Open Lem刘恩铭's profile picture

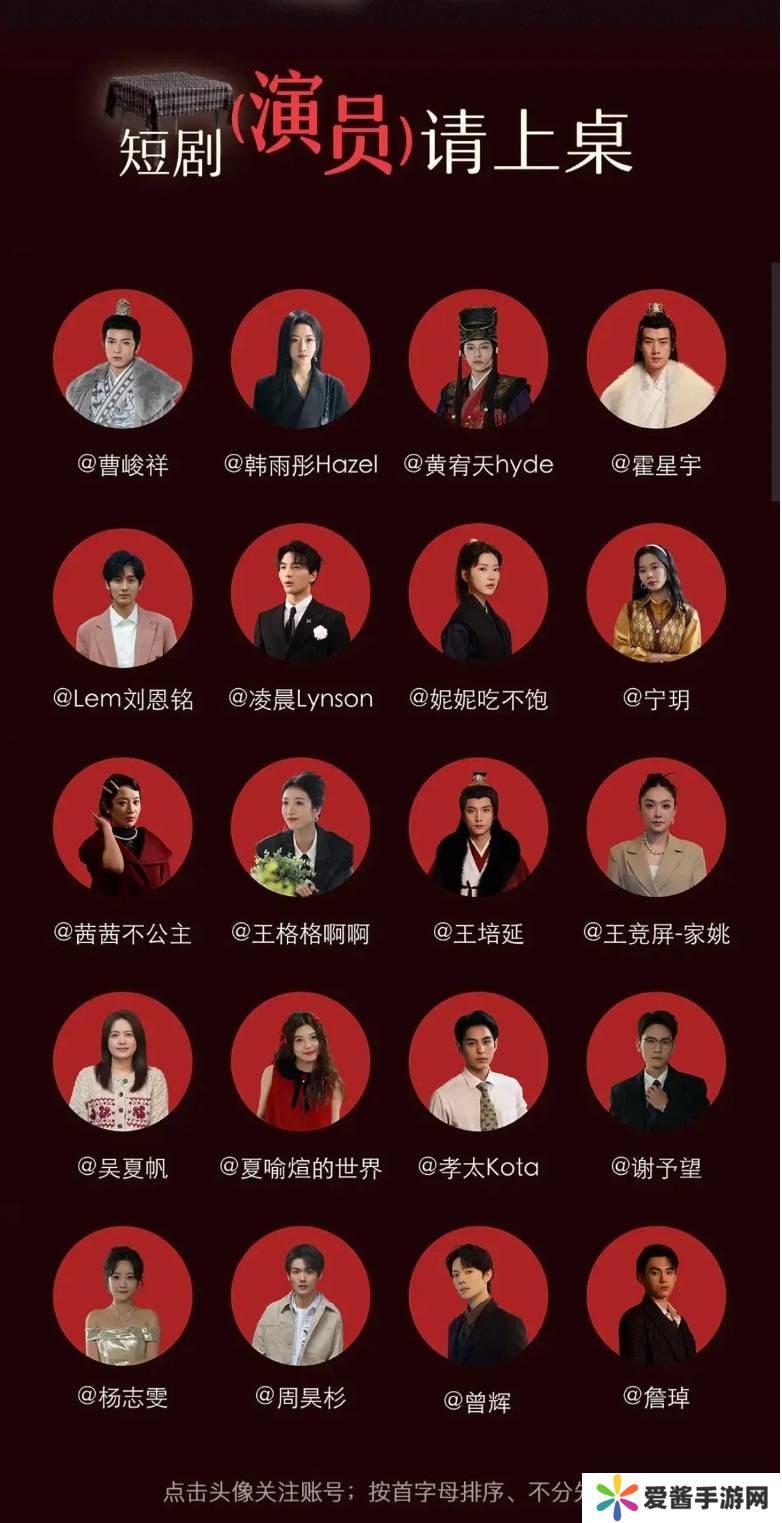pyautogui.click(x=123, y=596)
